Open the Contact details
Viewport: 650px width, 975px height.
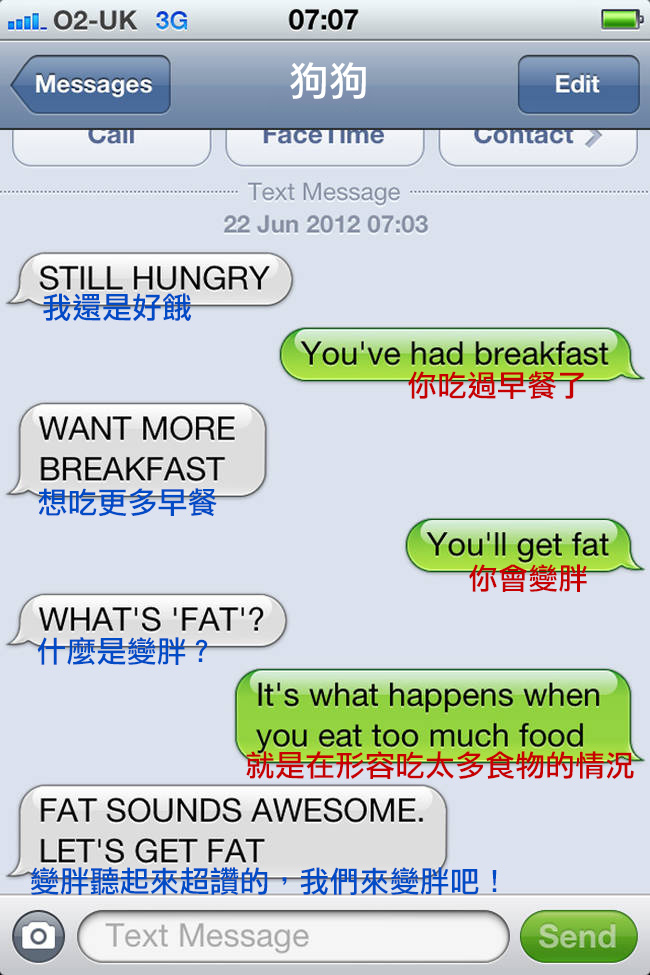(x=537, y=142)
